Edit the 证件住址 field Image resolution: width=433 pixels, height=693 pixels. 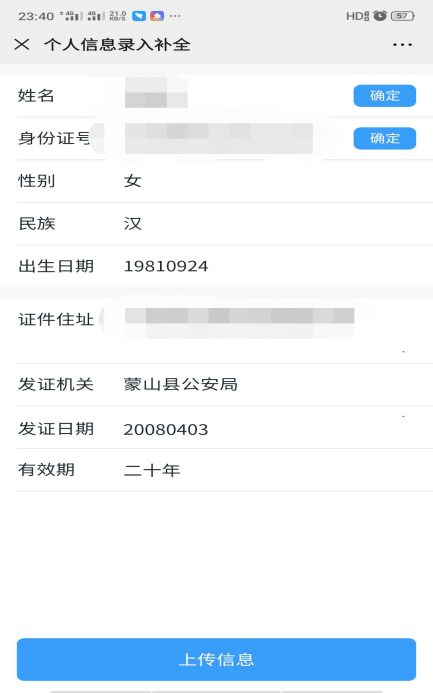270,331
